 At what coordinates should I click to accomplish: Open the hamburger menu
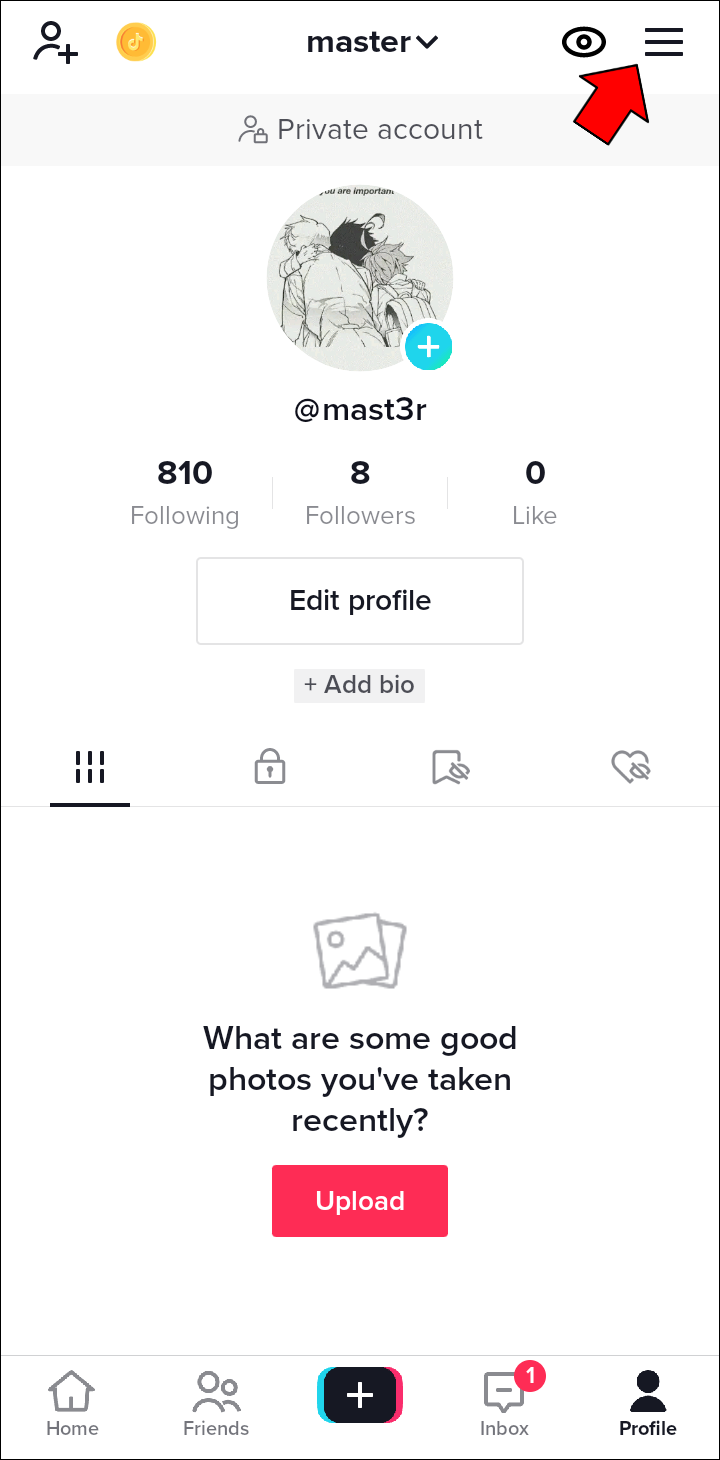[x=663, y=42]
